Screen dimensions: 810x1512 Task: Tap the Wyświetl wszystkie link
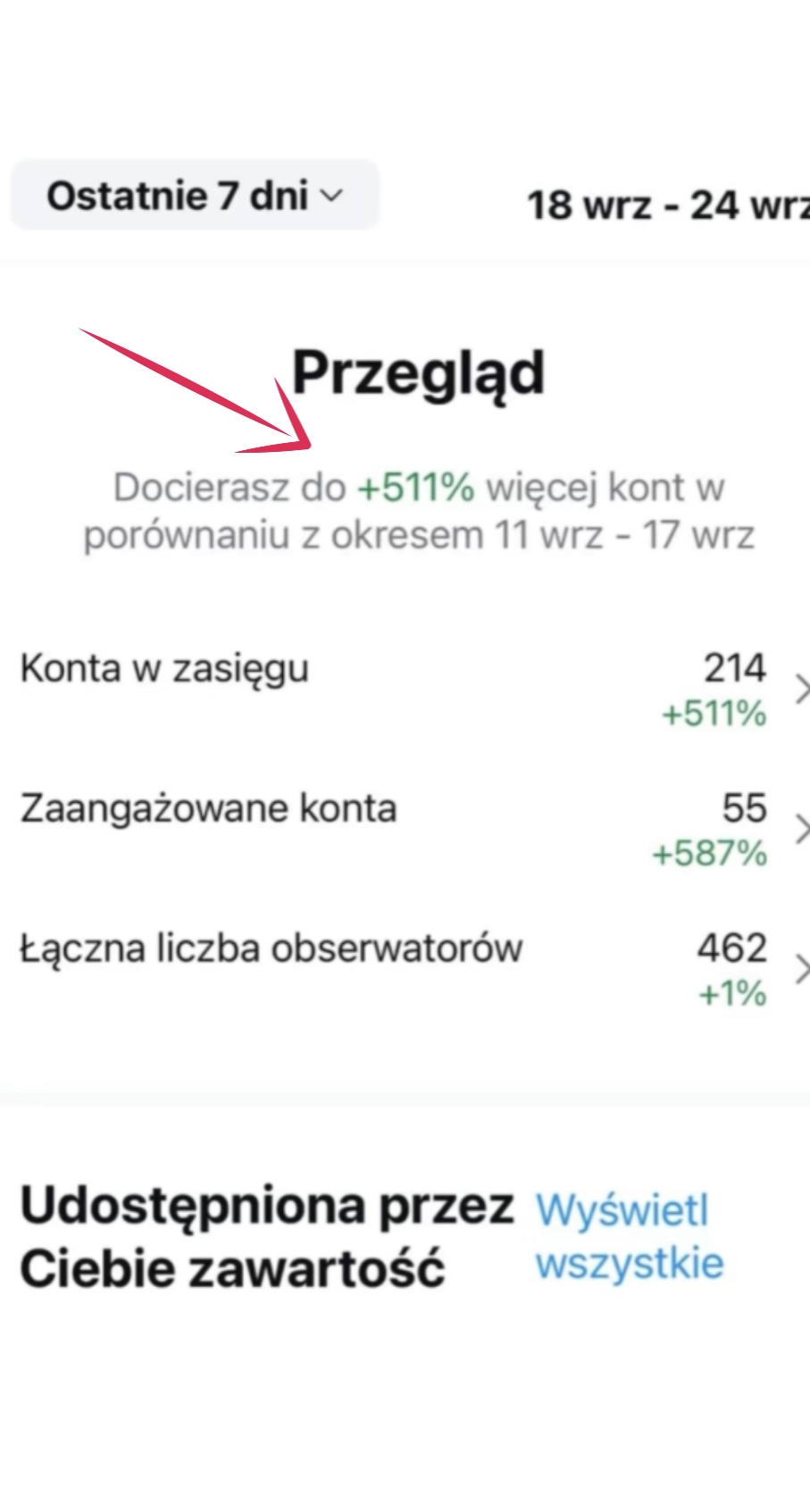(629, 1237)
